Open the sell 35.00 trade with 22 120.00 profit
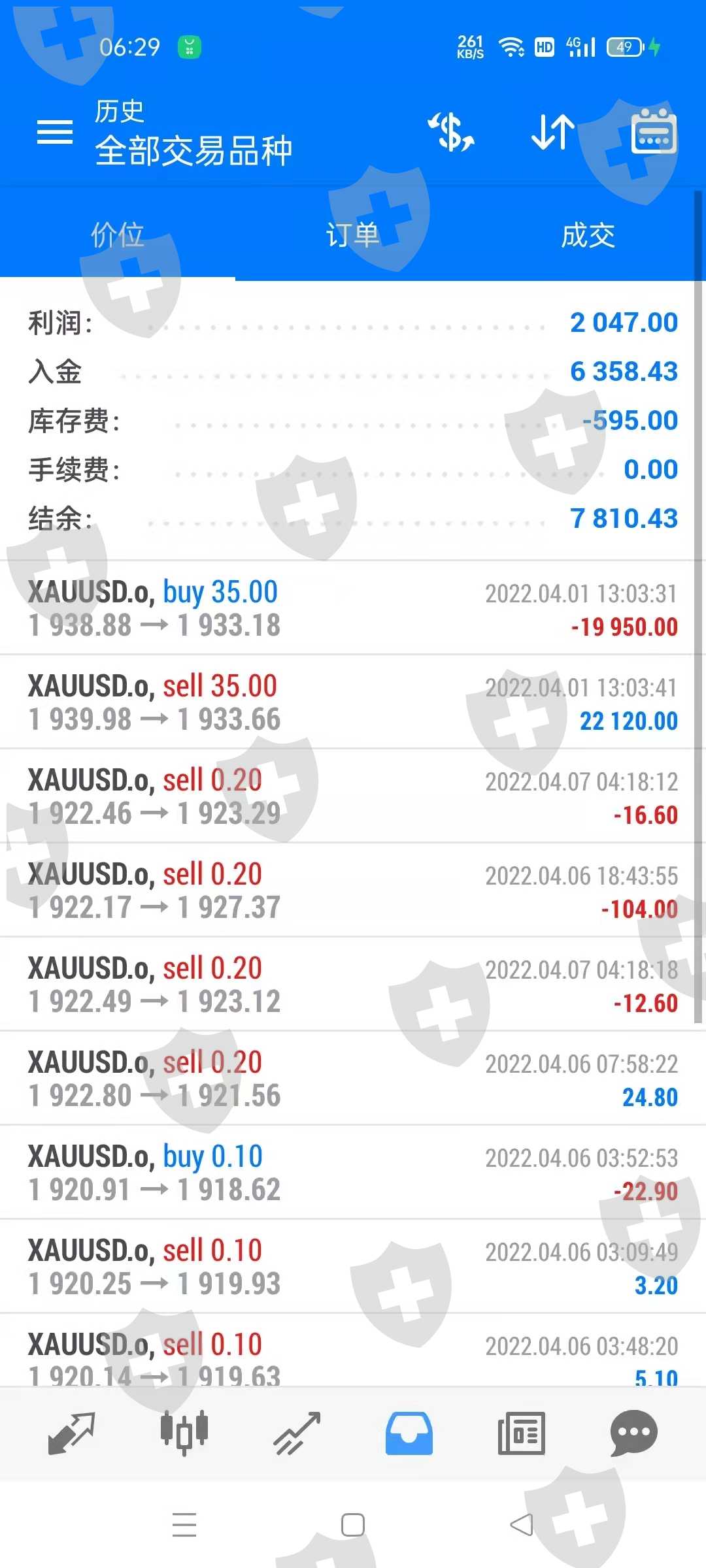The width and height of the screenshot is (706, 1568). pyautogui.click(x=353, y=702)
